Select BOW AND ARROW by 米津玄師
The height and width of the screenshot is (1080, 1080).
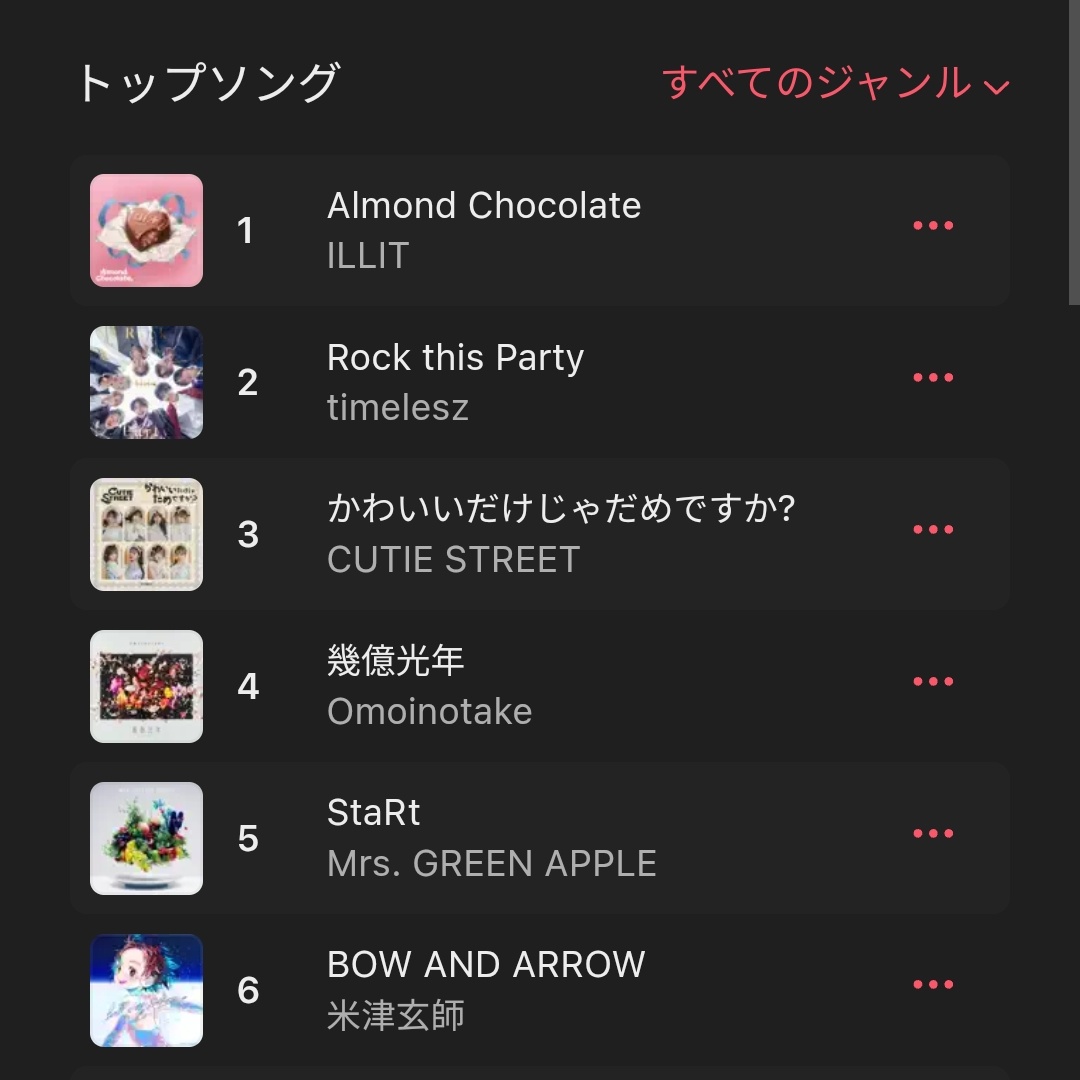coord(486,989)
